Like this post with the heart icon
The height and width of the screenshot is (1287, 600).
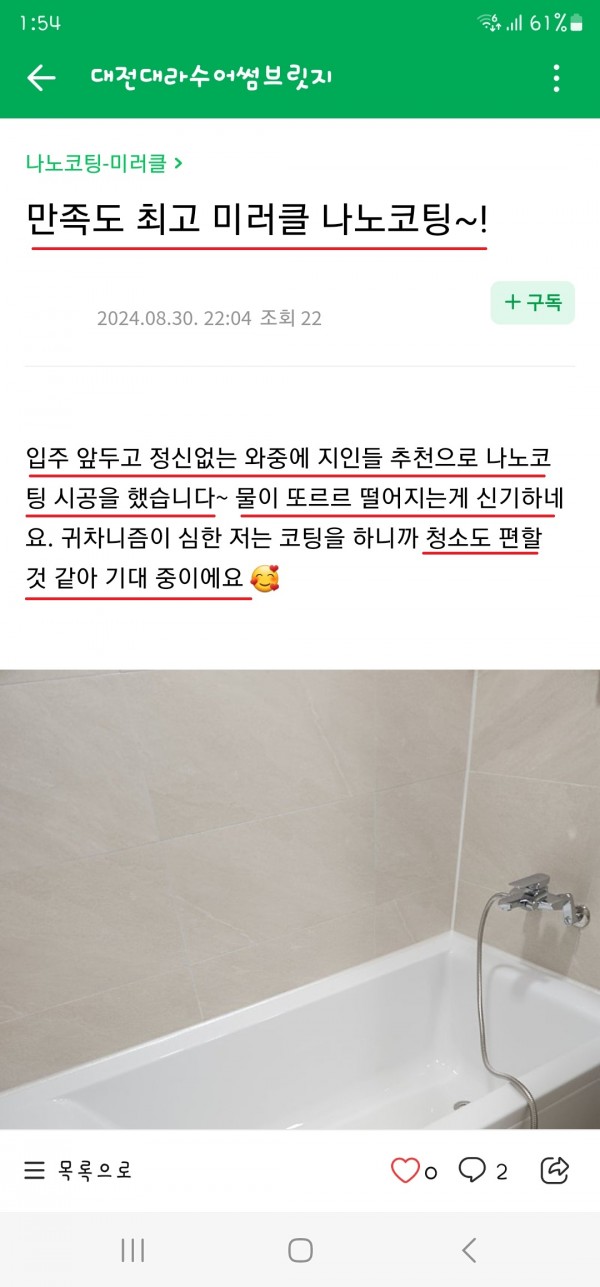pyautogui.click(x=405, y=1170)
